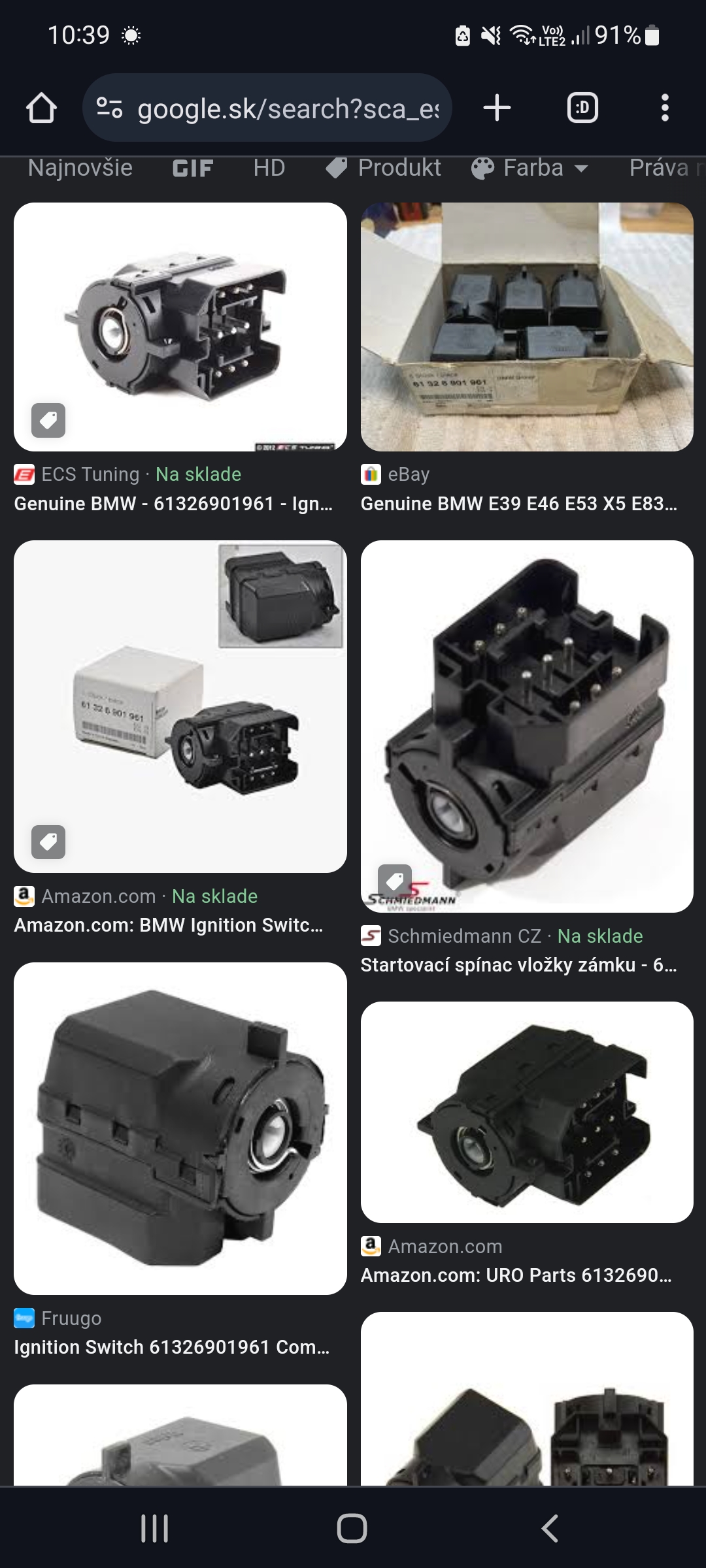Select the Najnovšie filter chip
The height and width of the screenshot is (1568, 706).
tap(80, 169)
